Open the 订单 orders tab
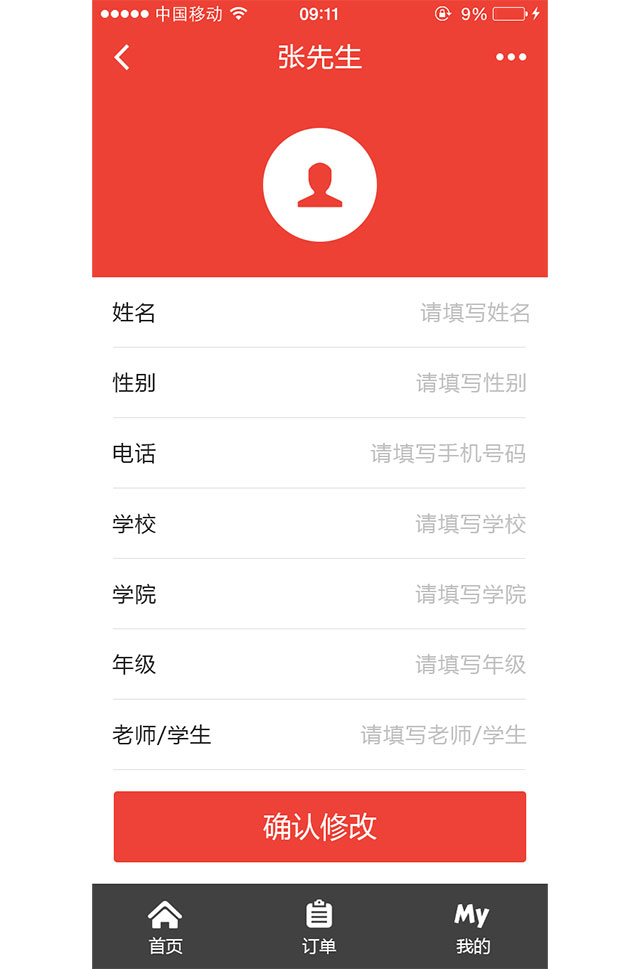Screen dimensions: 640x969 tap(319, 927)
